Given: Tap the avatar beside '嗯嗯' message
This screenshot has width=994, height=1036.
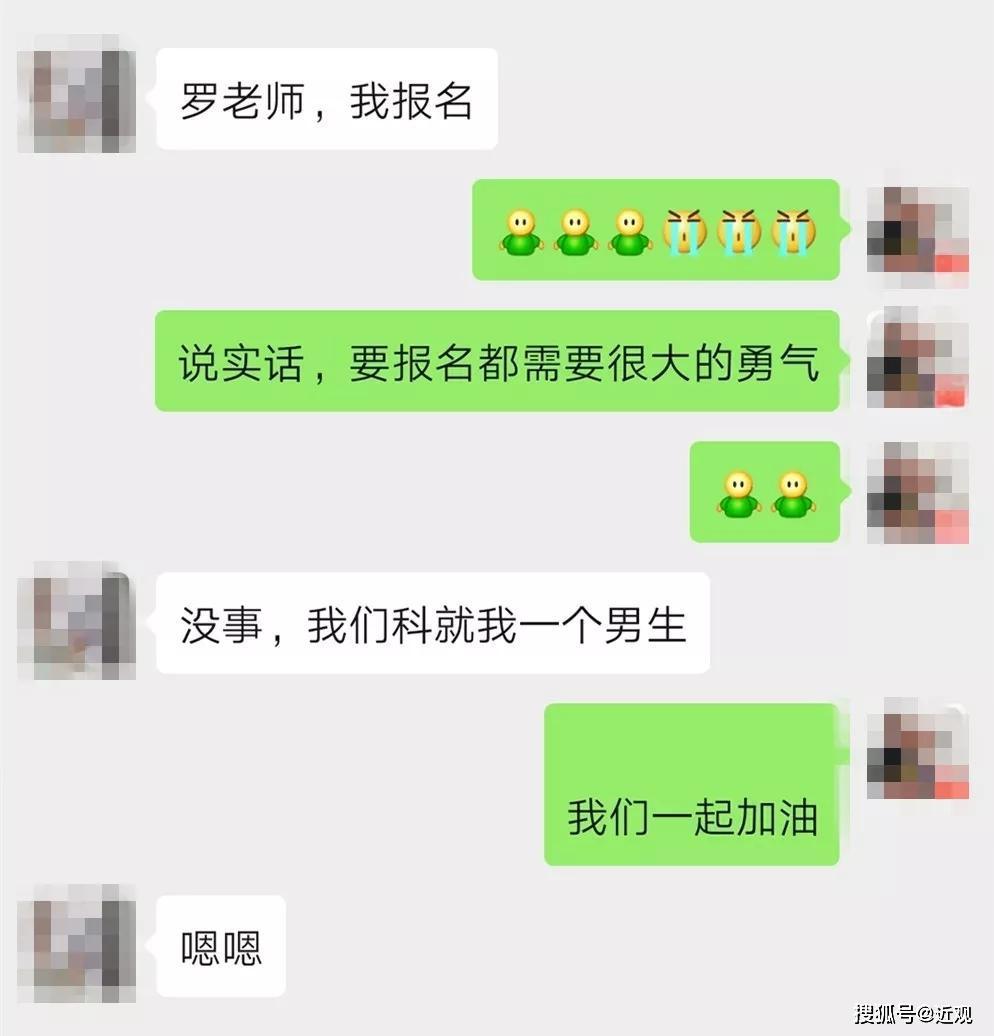Looking at the screenshot, I should point(77,944).
